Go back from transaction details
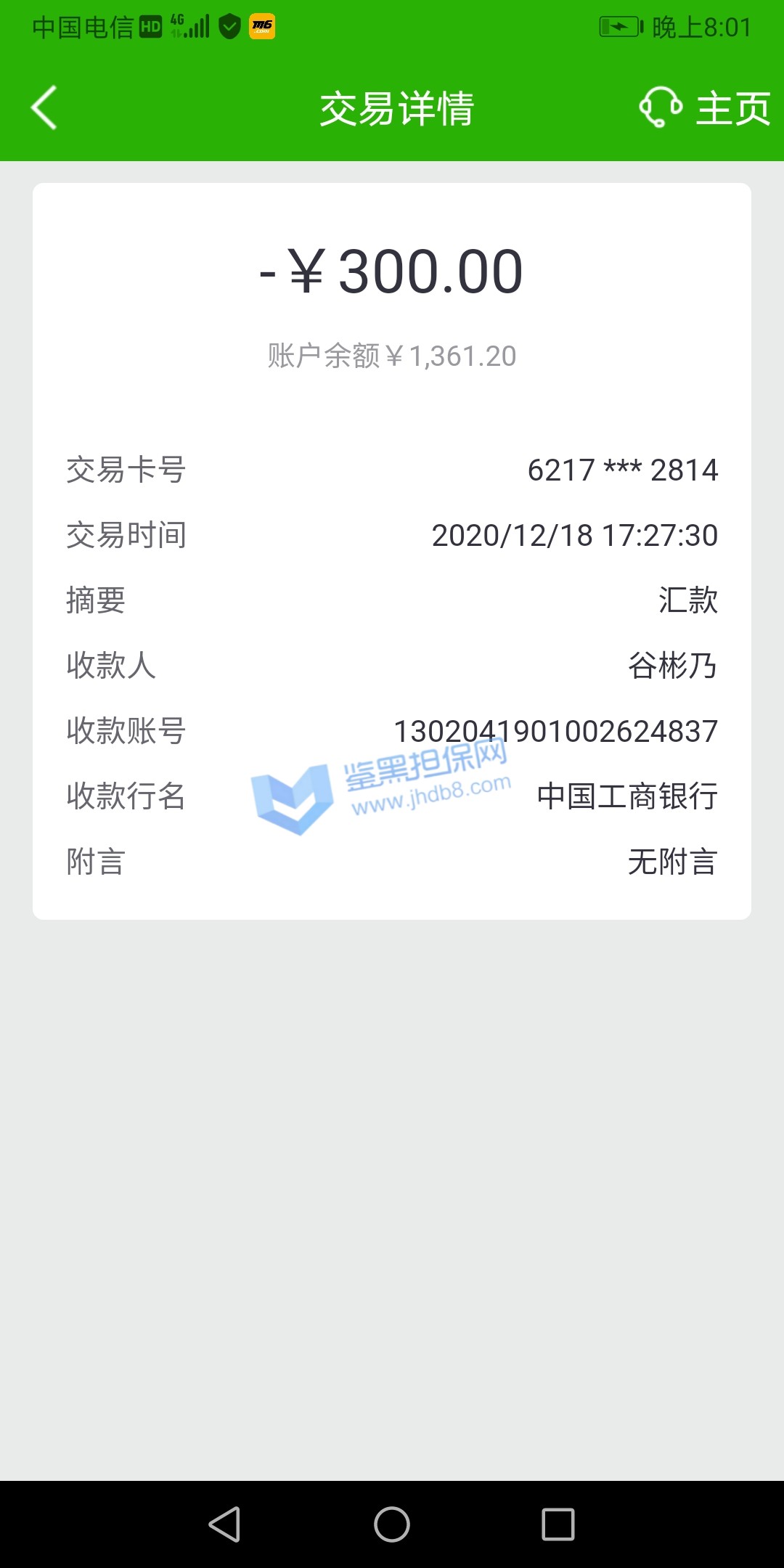 tap(45, 108)
